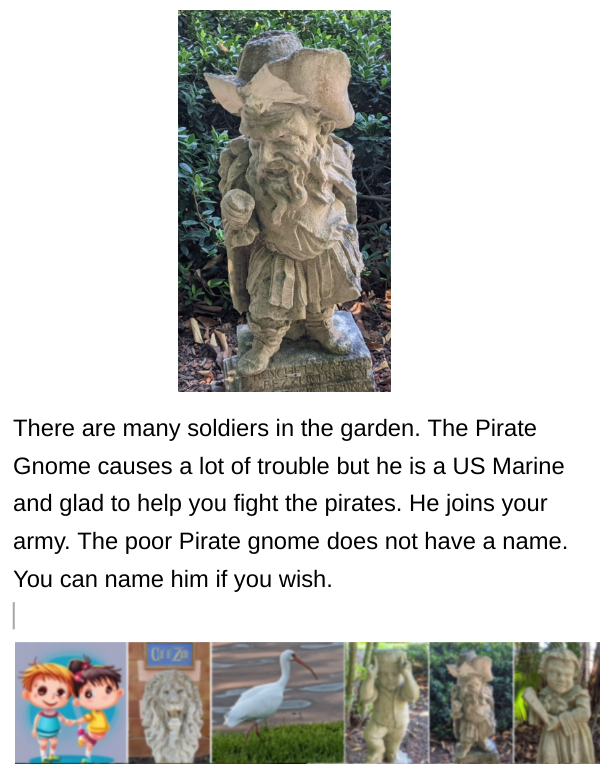The image size is (612, 771).
Task: Select the gnome with bat thumbnail
Action: pos(556,702)
